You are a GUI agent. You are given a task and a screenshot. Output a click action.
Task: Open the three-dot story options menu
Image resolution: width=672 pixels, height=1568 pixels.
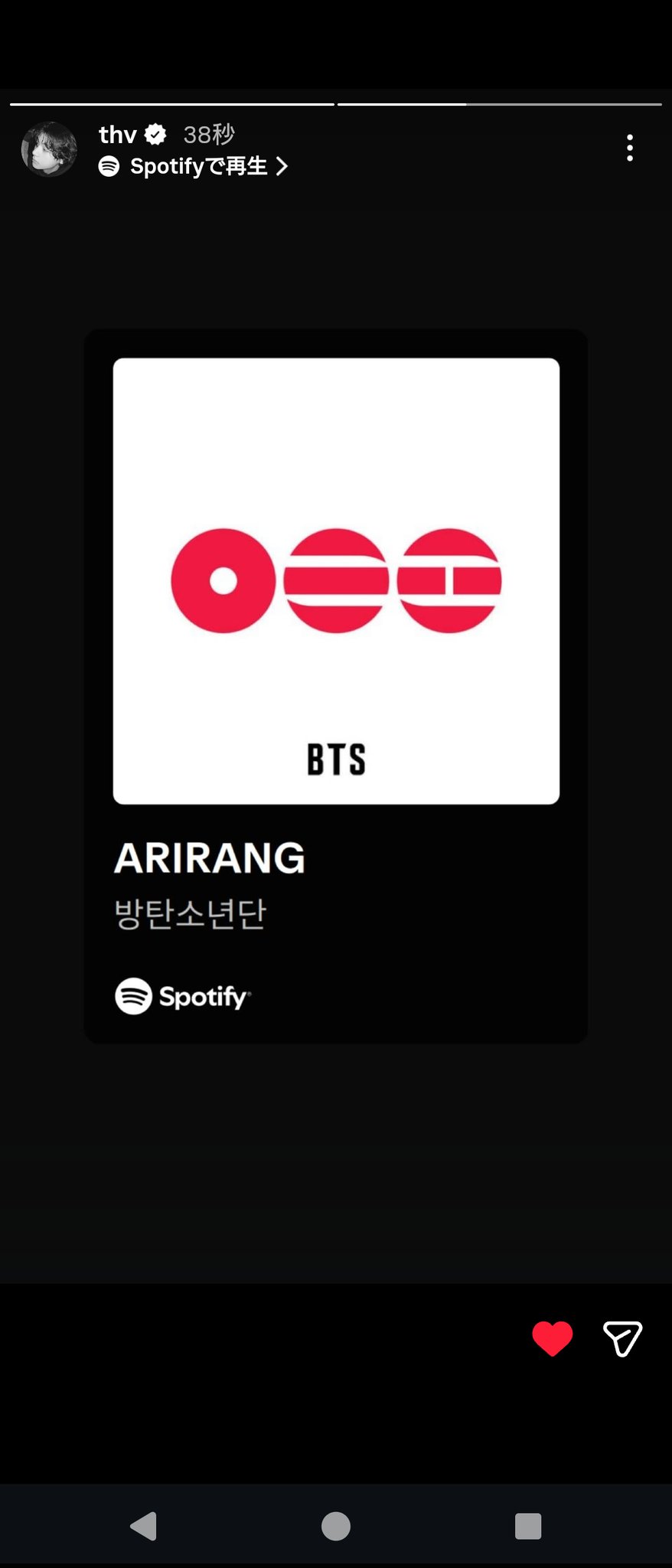pyautogui.click(x=629, y=148)
